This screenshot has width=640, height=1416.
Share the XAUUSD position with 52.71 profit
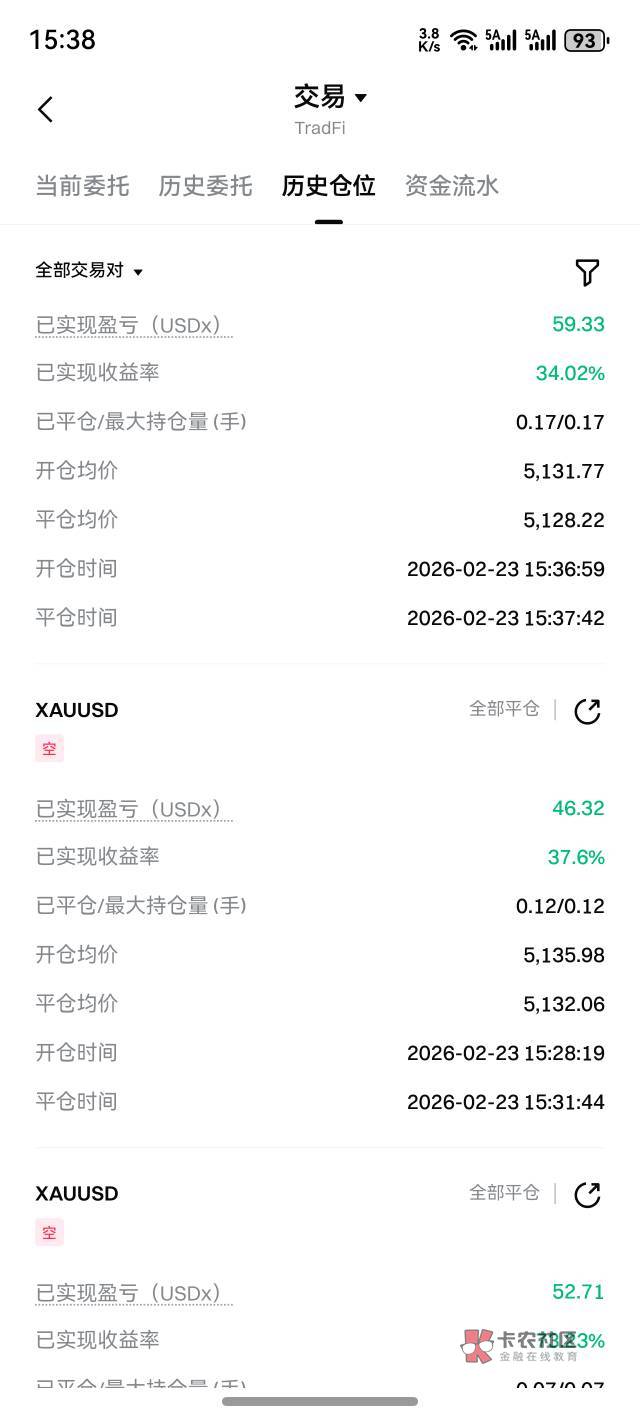coord(587,1195)
